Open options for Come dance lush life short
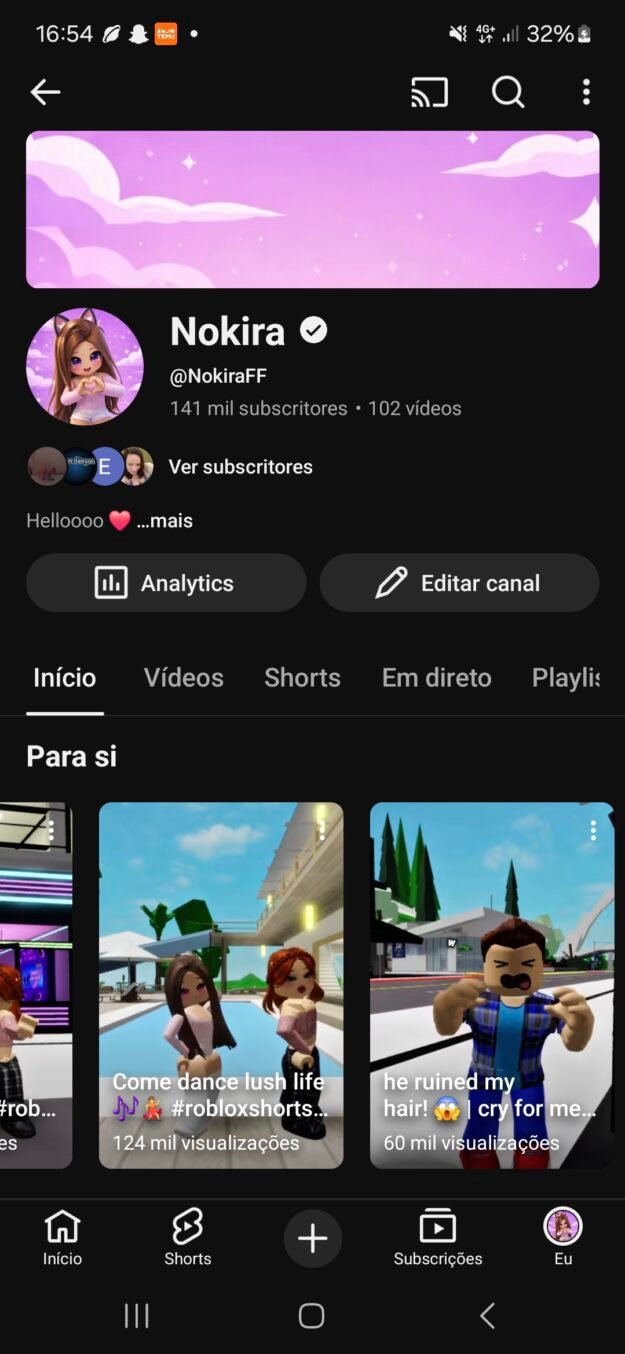 322,830
